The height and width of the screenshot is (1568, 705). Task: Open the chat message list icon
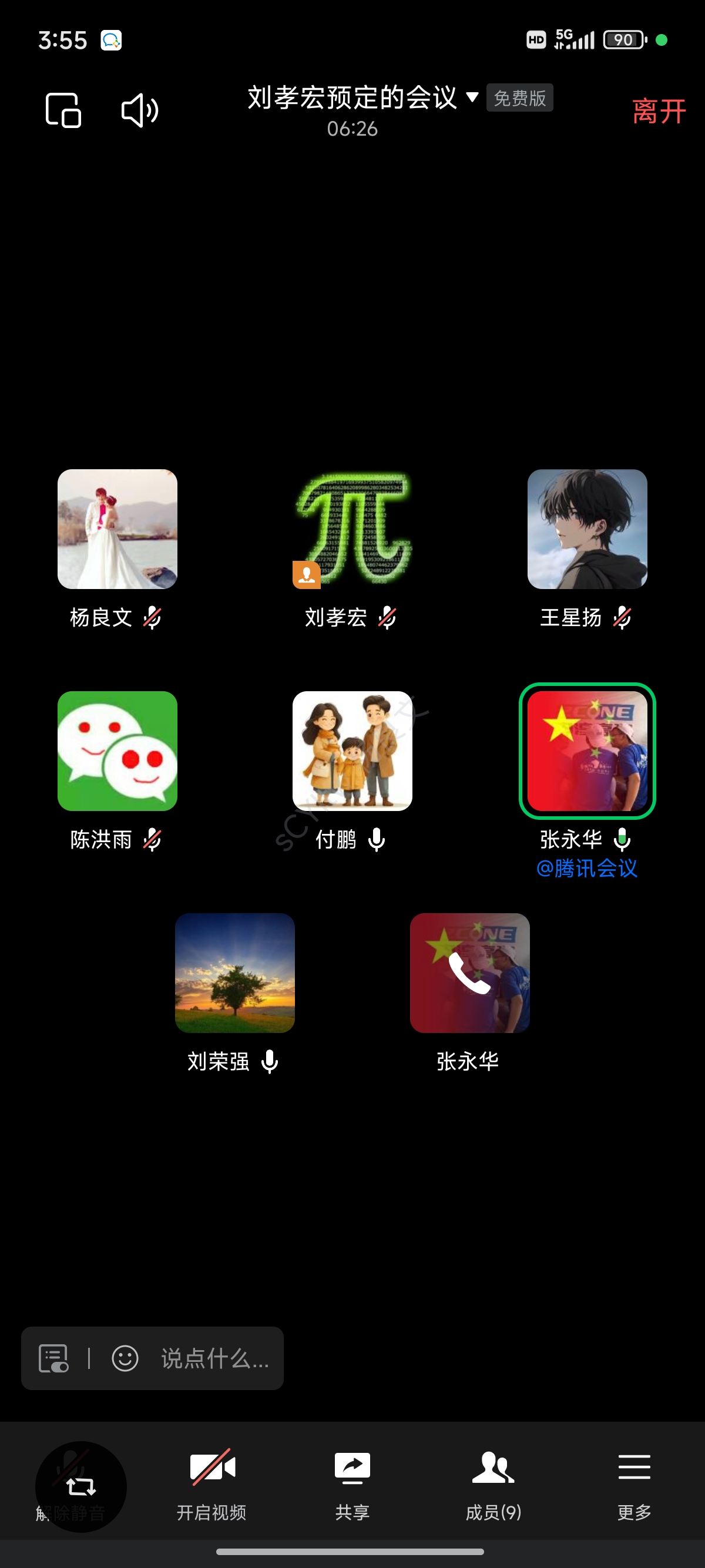[x=53, y=1358]
